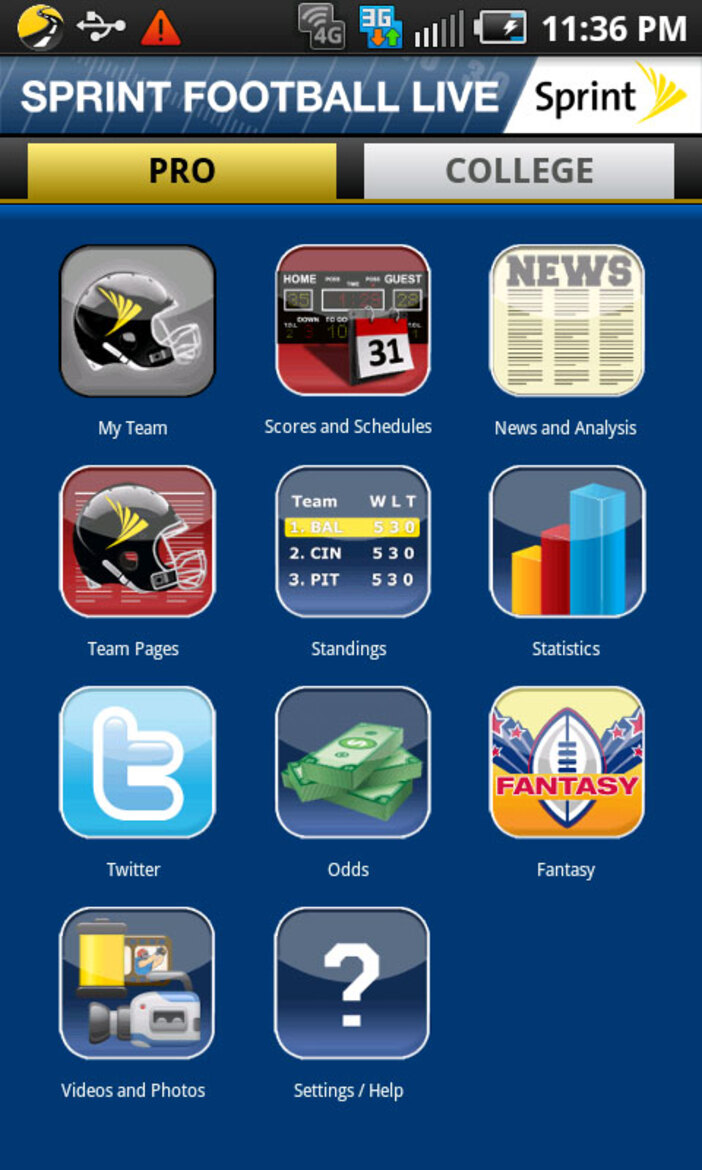Switch to the College tab
Viewport: 702px width, 1170px height.
[x=518, y=170]
